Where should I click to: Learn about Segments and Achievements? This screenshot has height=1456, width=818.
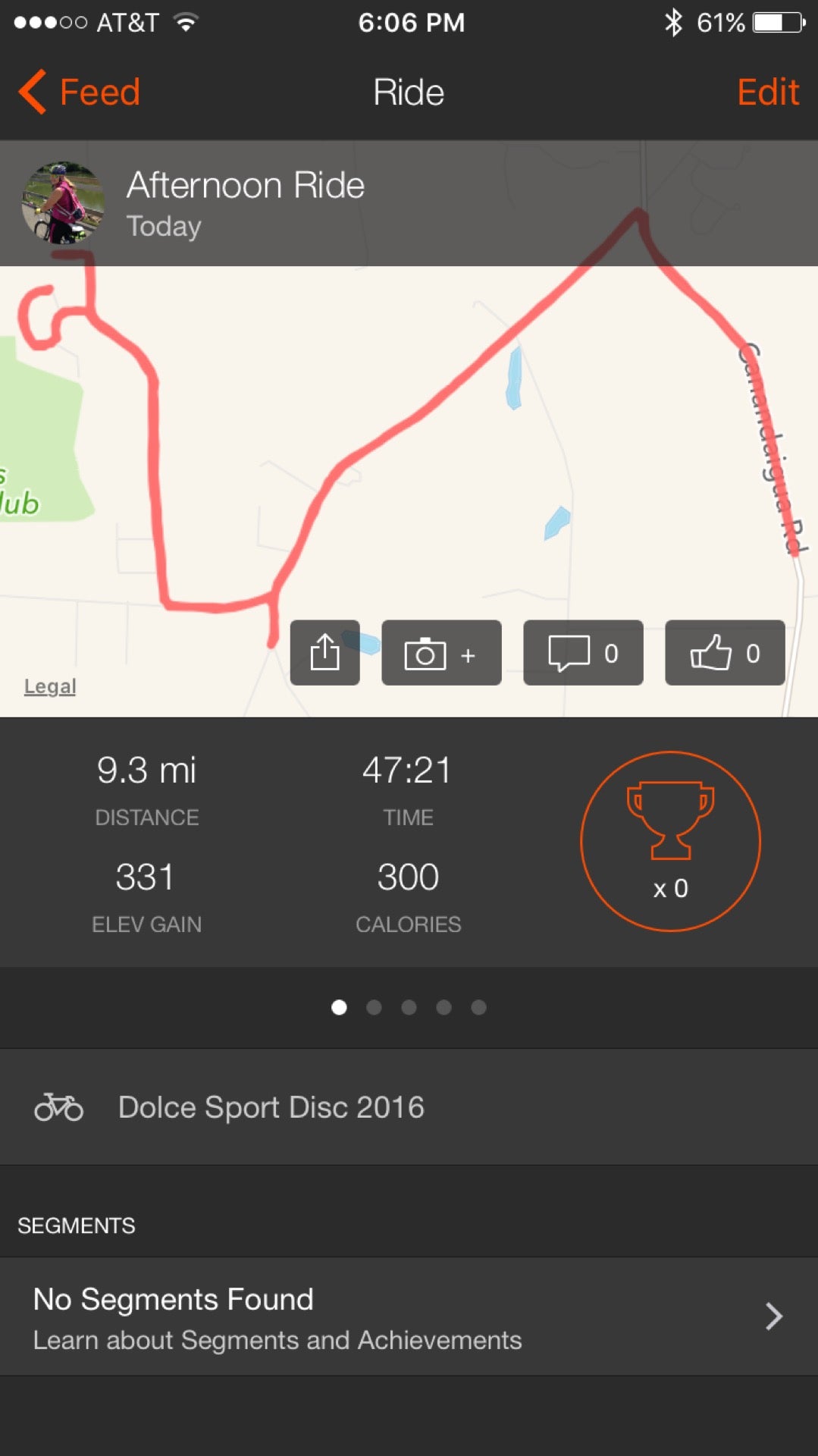tap(409, 1317)
